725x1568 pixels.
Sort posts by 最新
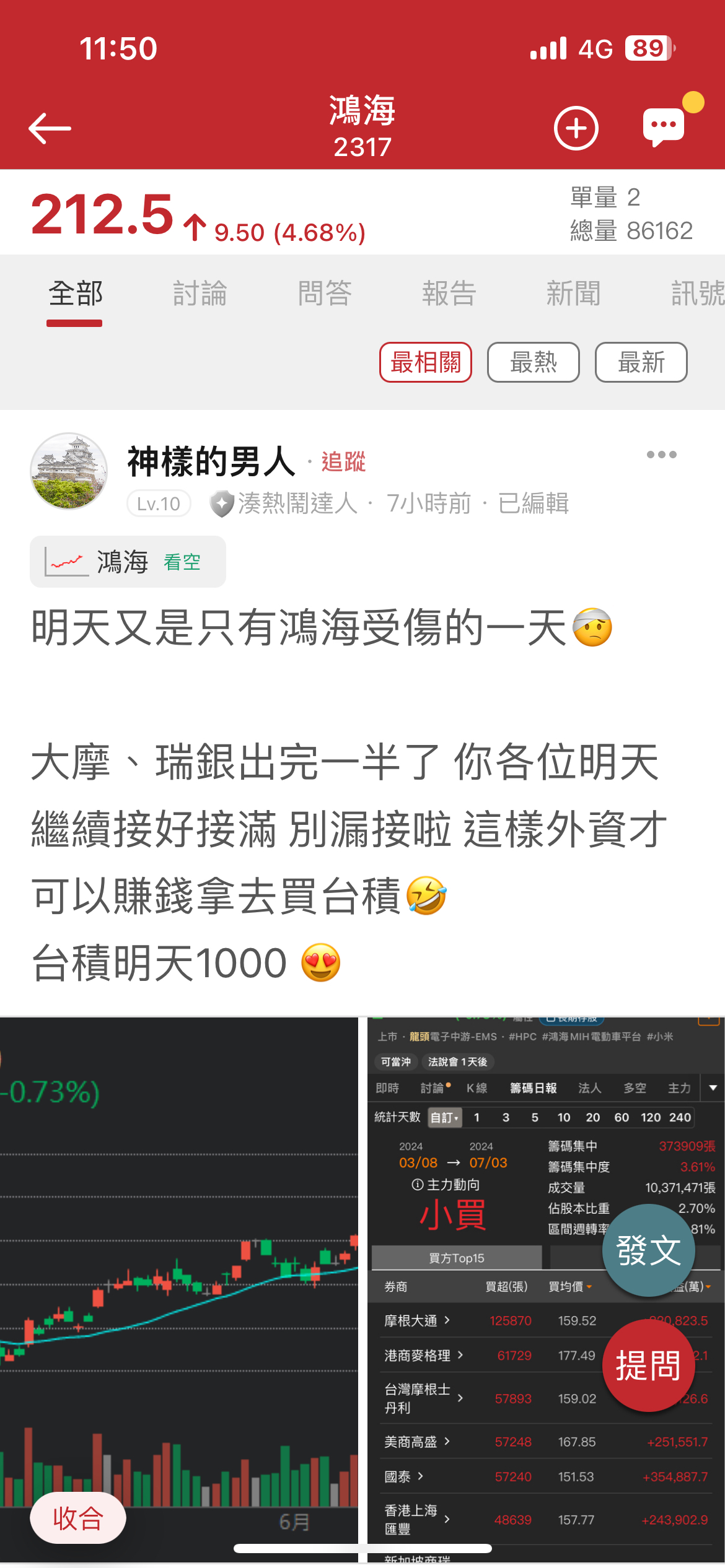coord(641,362)
